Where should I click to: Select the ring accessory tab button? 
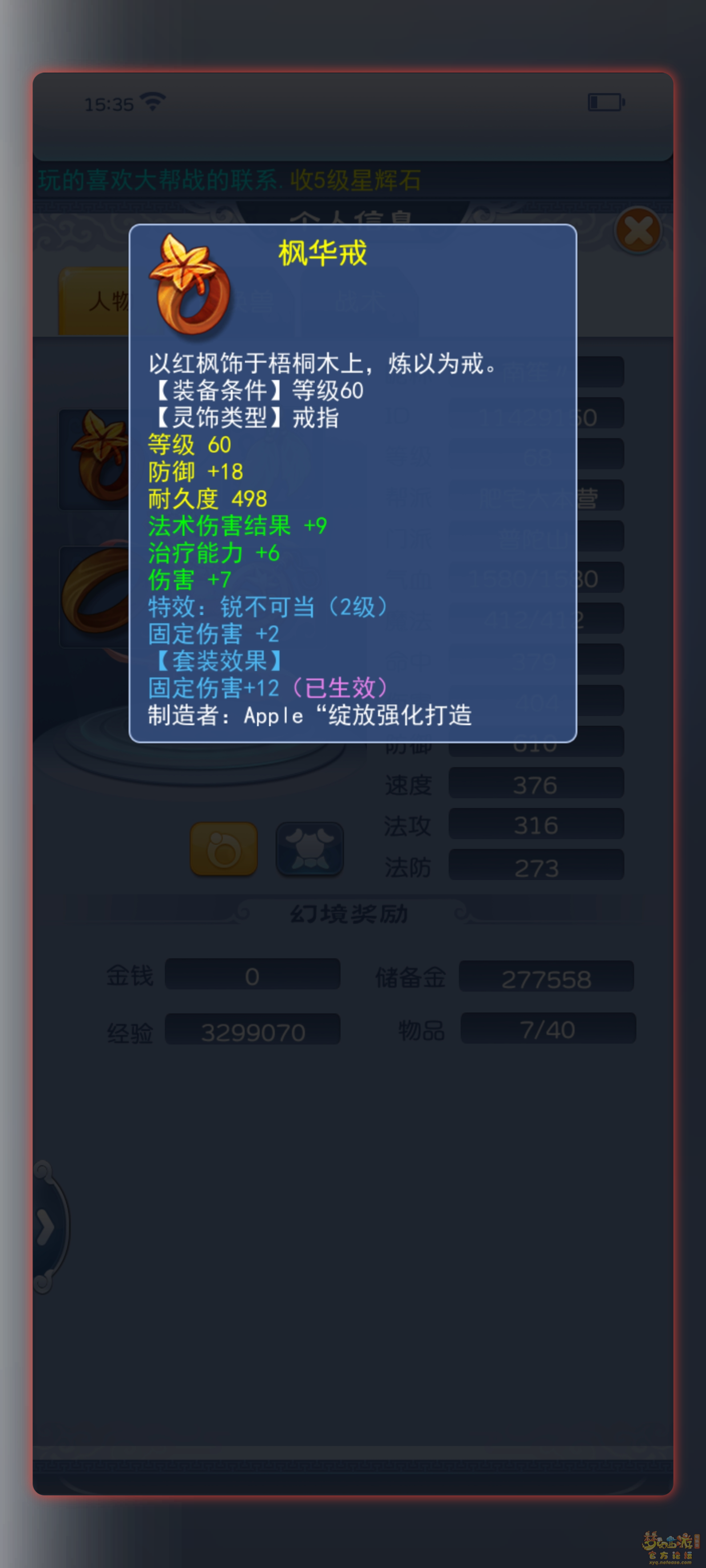pyautogui.click(x=224, y=849)
